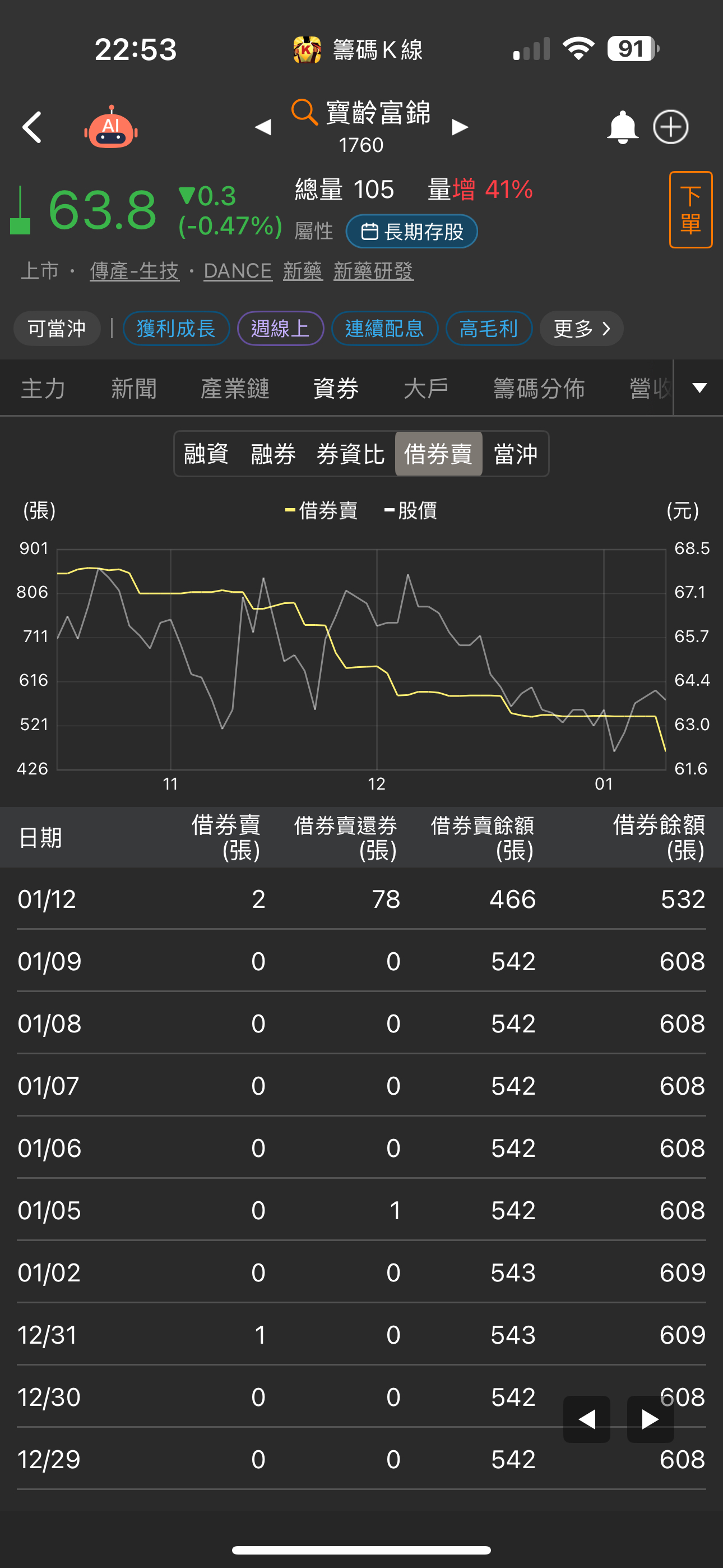Expand the tab list dropdown arrow
Screen dimensions: 723x1568
point(699,388)
